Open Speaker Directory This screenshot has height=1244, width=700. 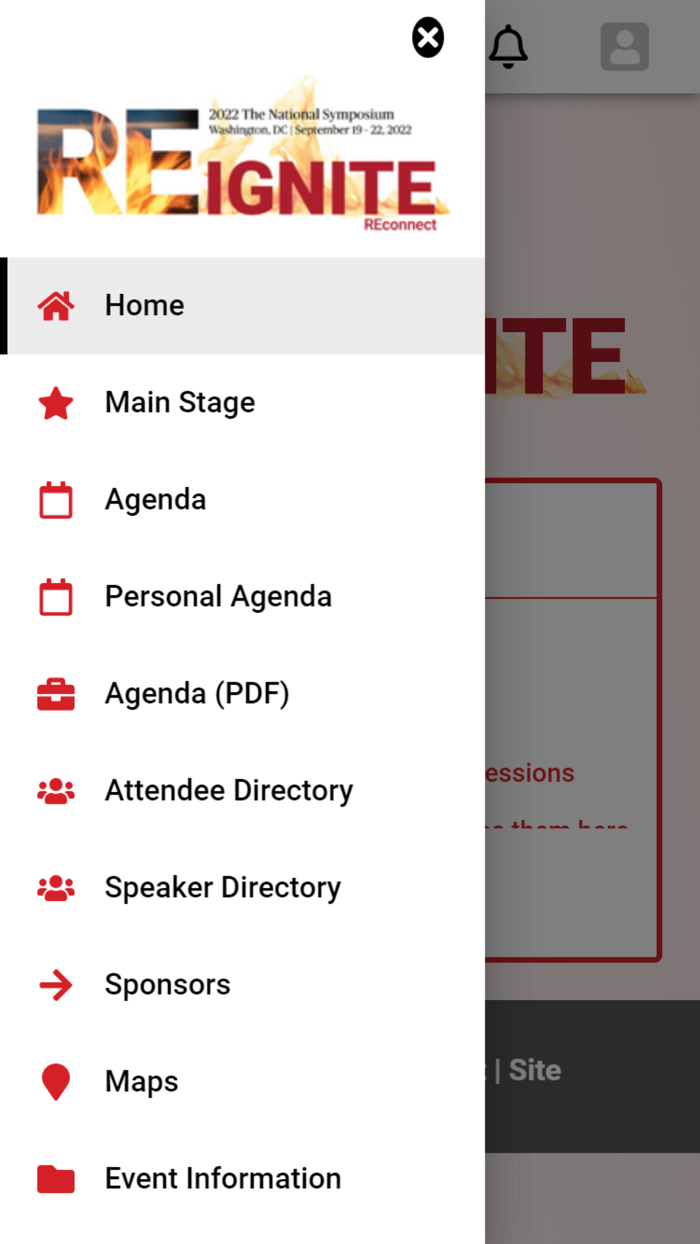pyautogui.click(x=223, y=888)
